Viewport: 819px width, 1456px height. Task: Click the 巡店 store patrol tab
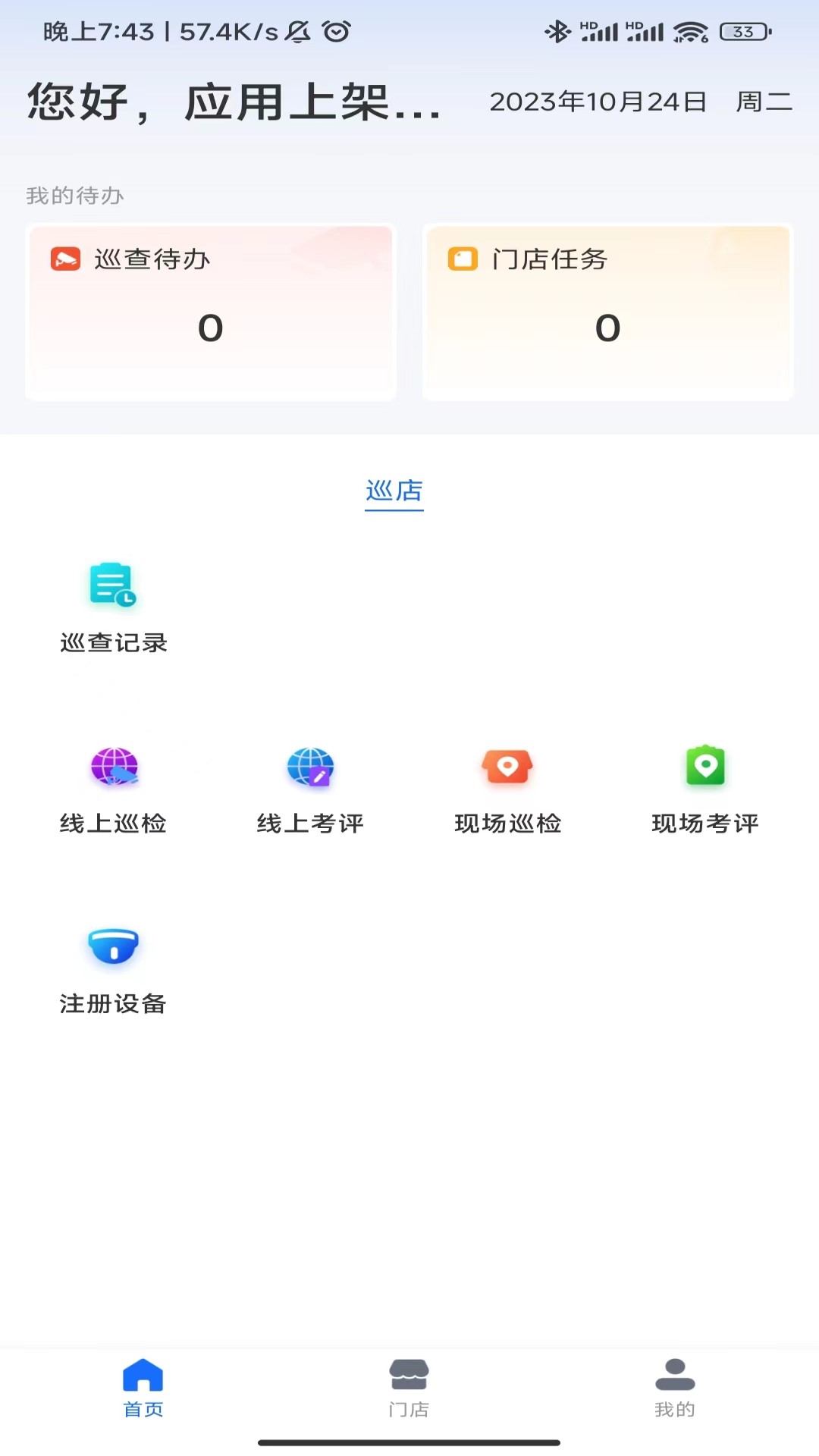coord(394,492)
